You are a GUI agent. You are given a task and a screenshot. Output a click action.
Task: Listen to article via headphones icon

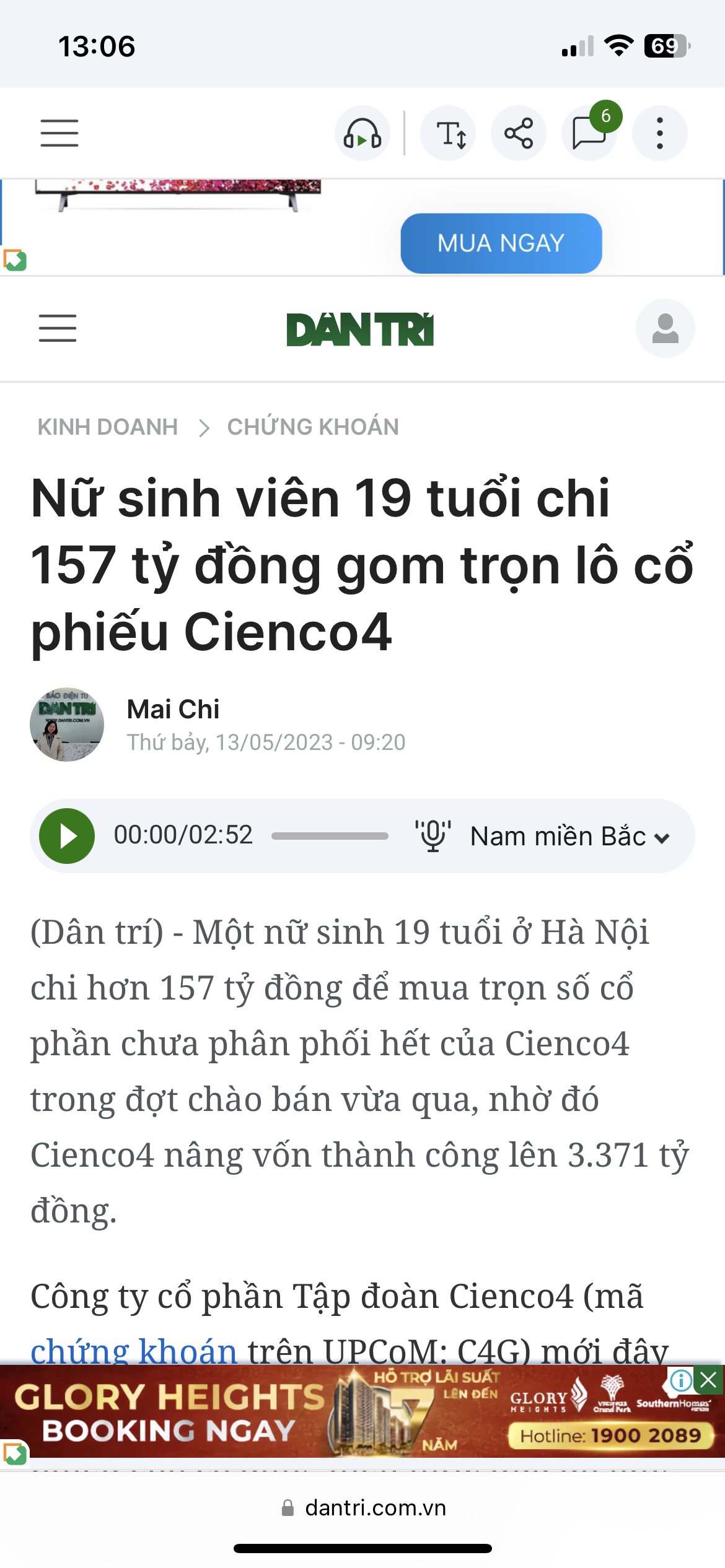[362, 133]
